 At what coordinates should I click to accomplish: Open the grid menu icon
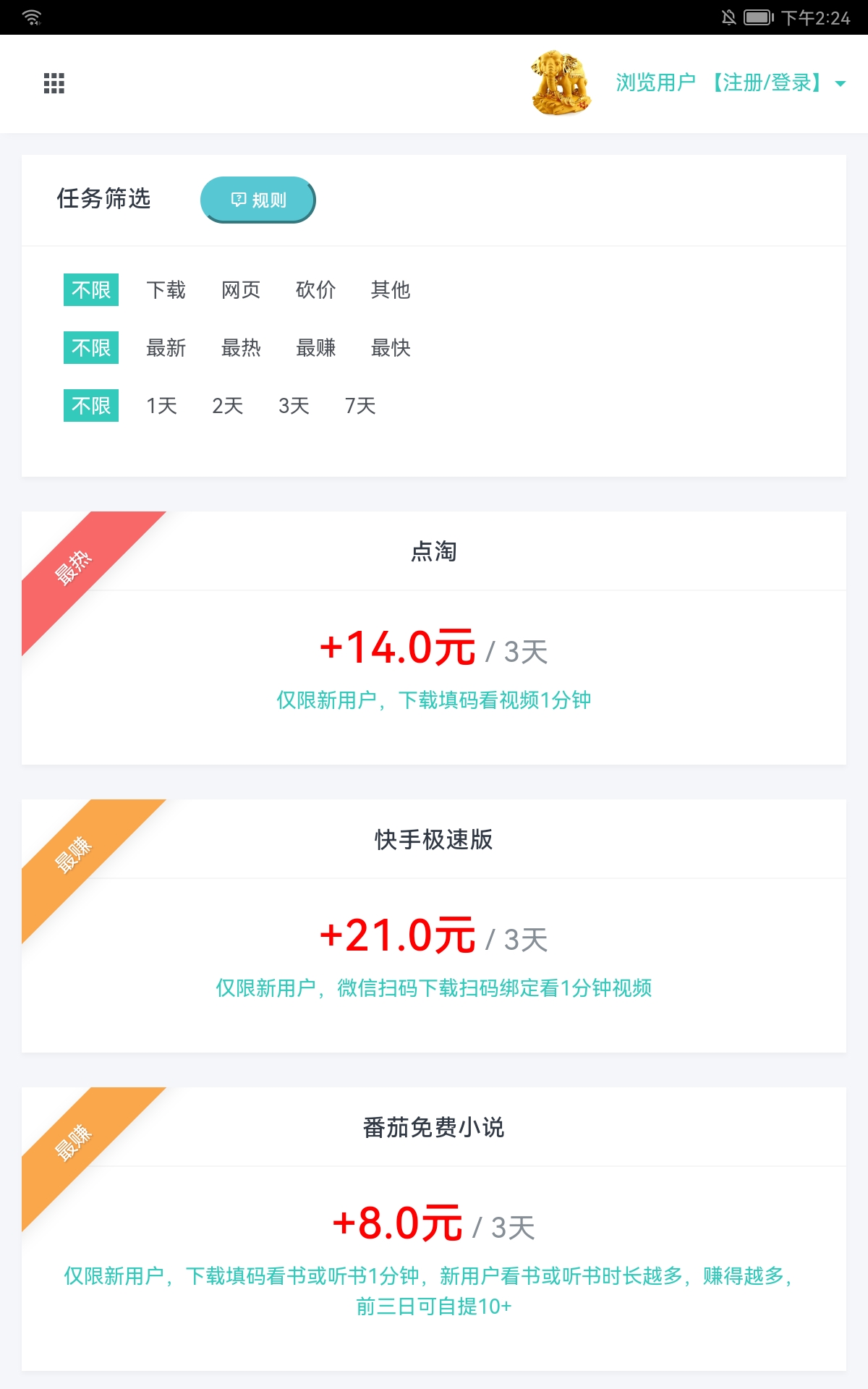click(x=54, y=83)
